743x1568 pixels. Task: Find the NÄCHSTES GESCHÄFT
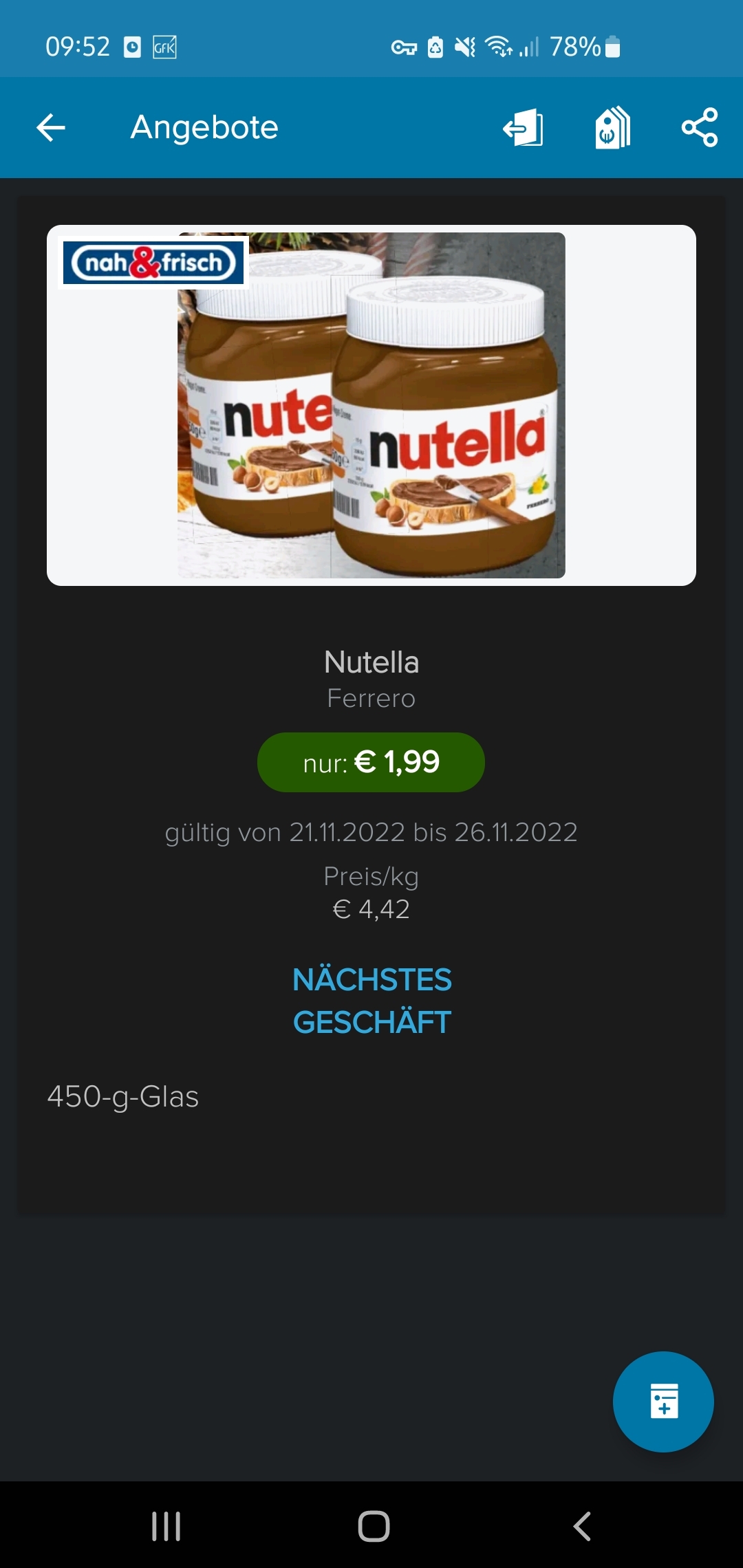(371, 1001)
